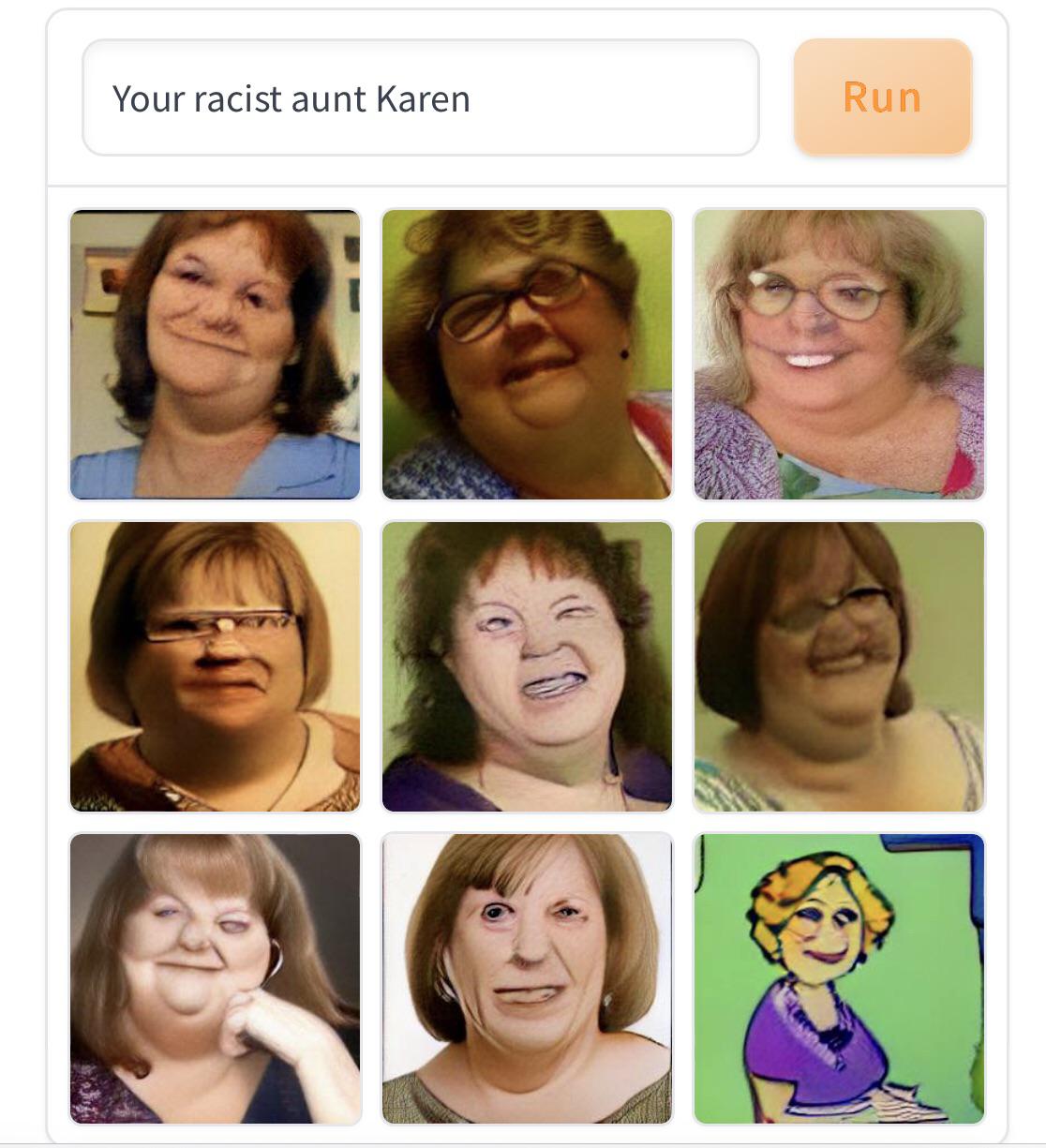Select the bottom-middle gray-haired woman image
The image size is (1046, 1148).
[x=526, y=979]
